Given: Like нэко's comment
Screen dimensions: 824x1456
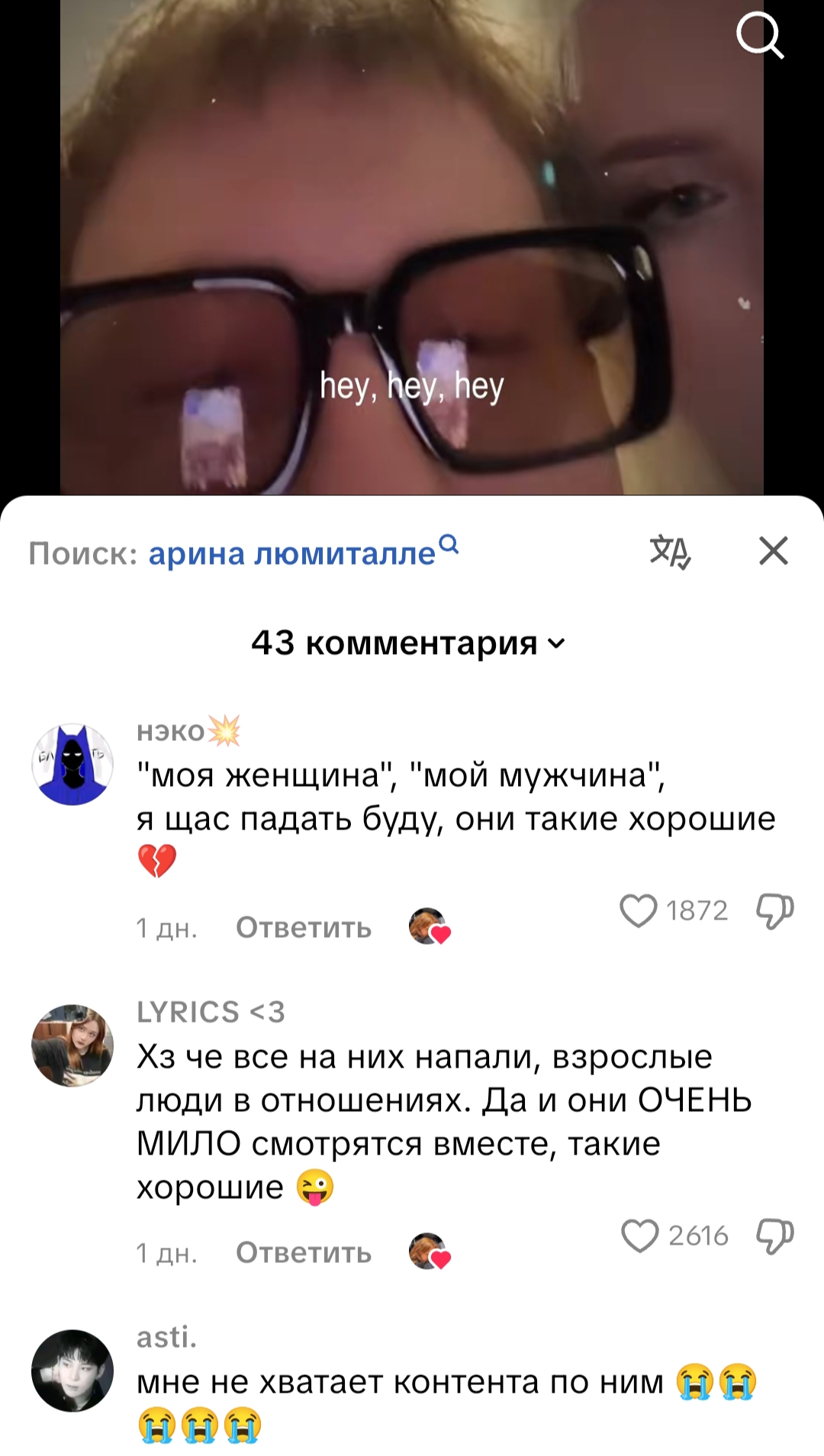Looking at the screenshot, I should coord(638,910).
